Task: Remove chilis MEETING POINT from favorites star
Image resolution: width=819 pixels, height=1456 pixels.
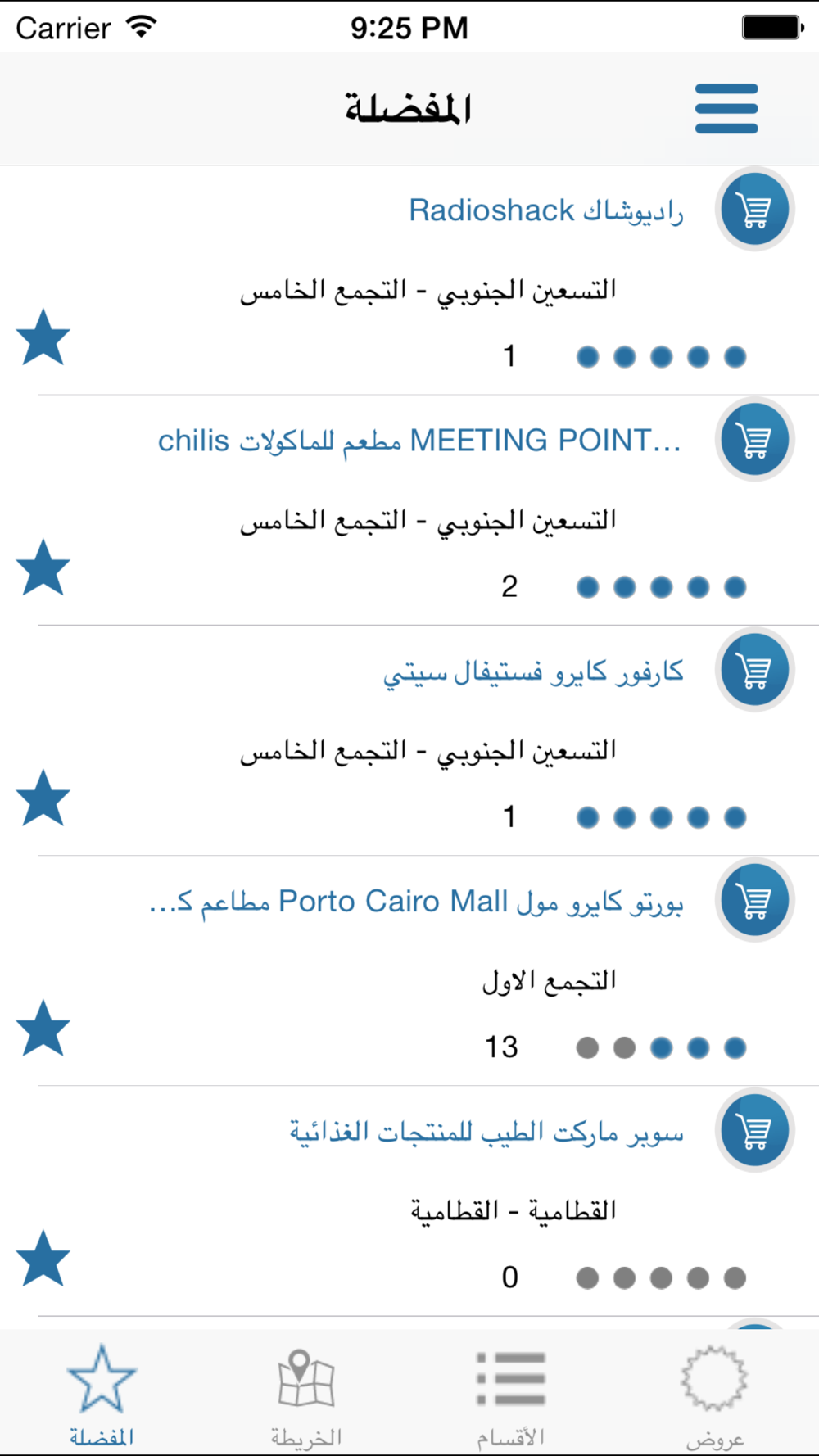Action: tap(43, 567)
